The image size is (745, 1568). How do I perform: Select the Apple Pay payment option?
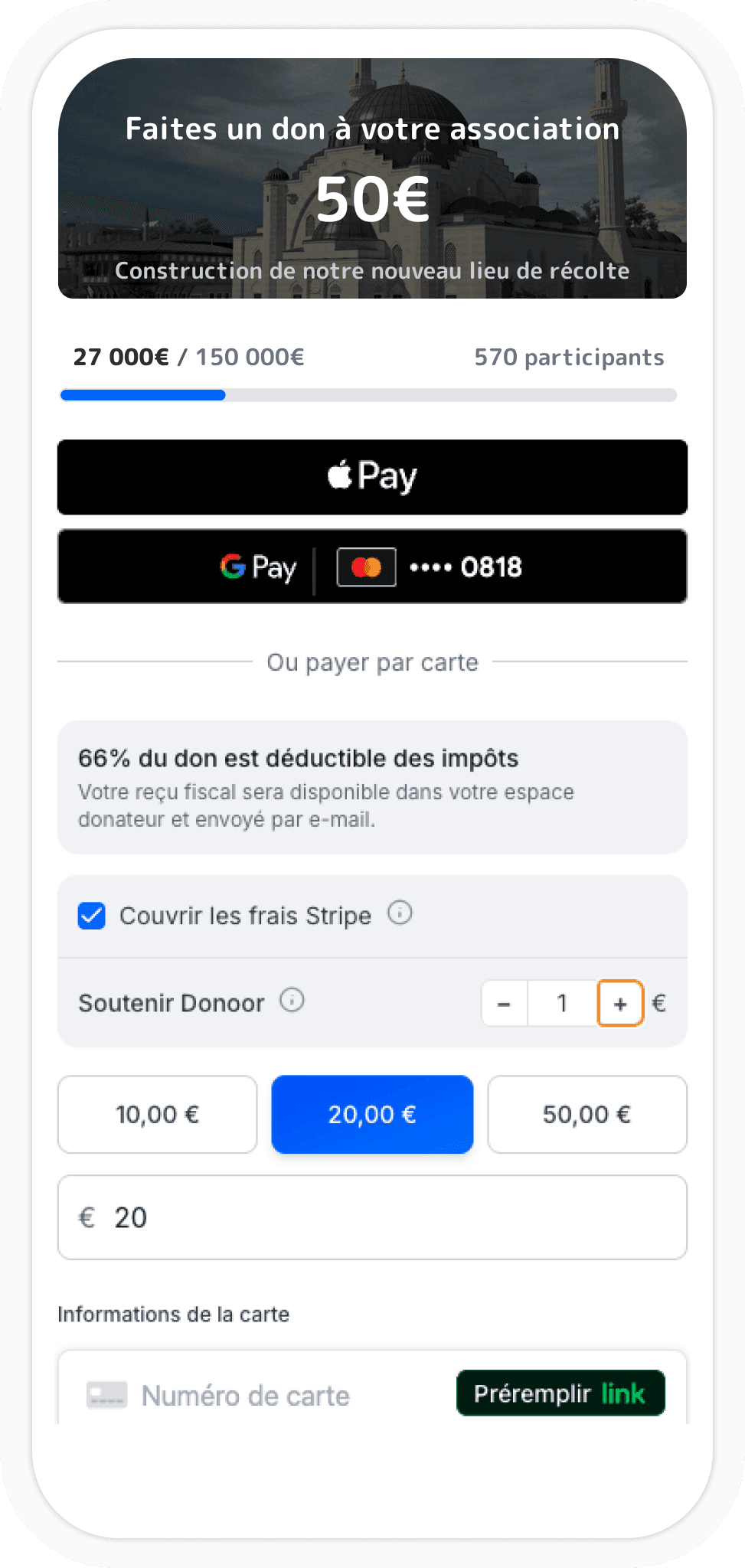pyautogui.click(x=372, y=476)
